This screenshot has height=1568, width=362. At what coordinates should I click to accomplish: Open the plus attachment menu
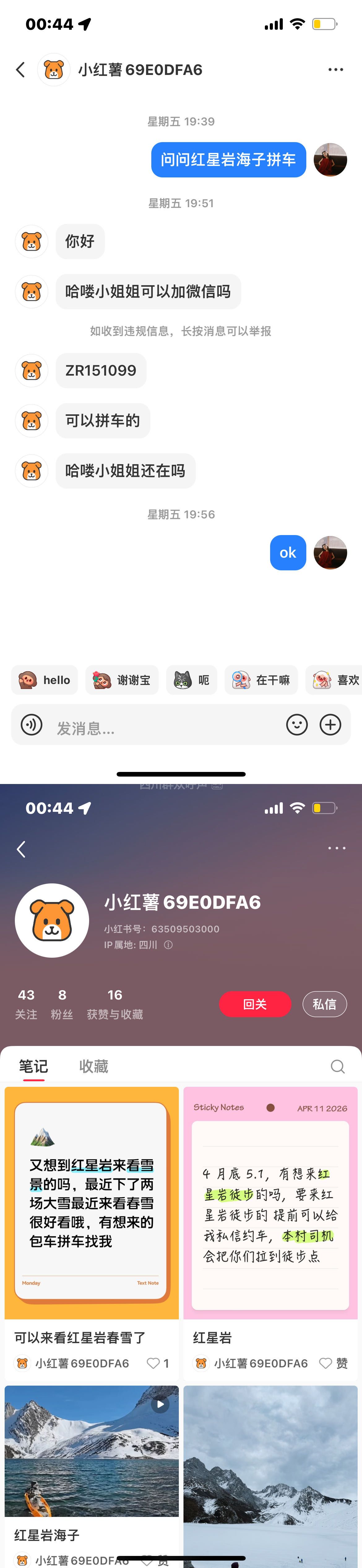click(x=330, y=724)
